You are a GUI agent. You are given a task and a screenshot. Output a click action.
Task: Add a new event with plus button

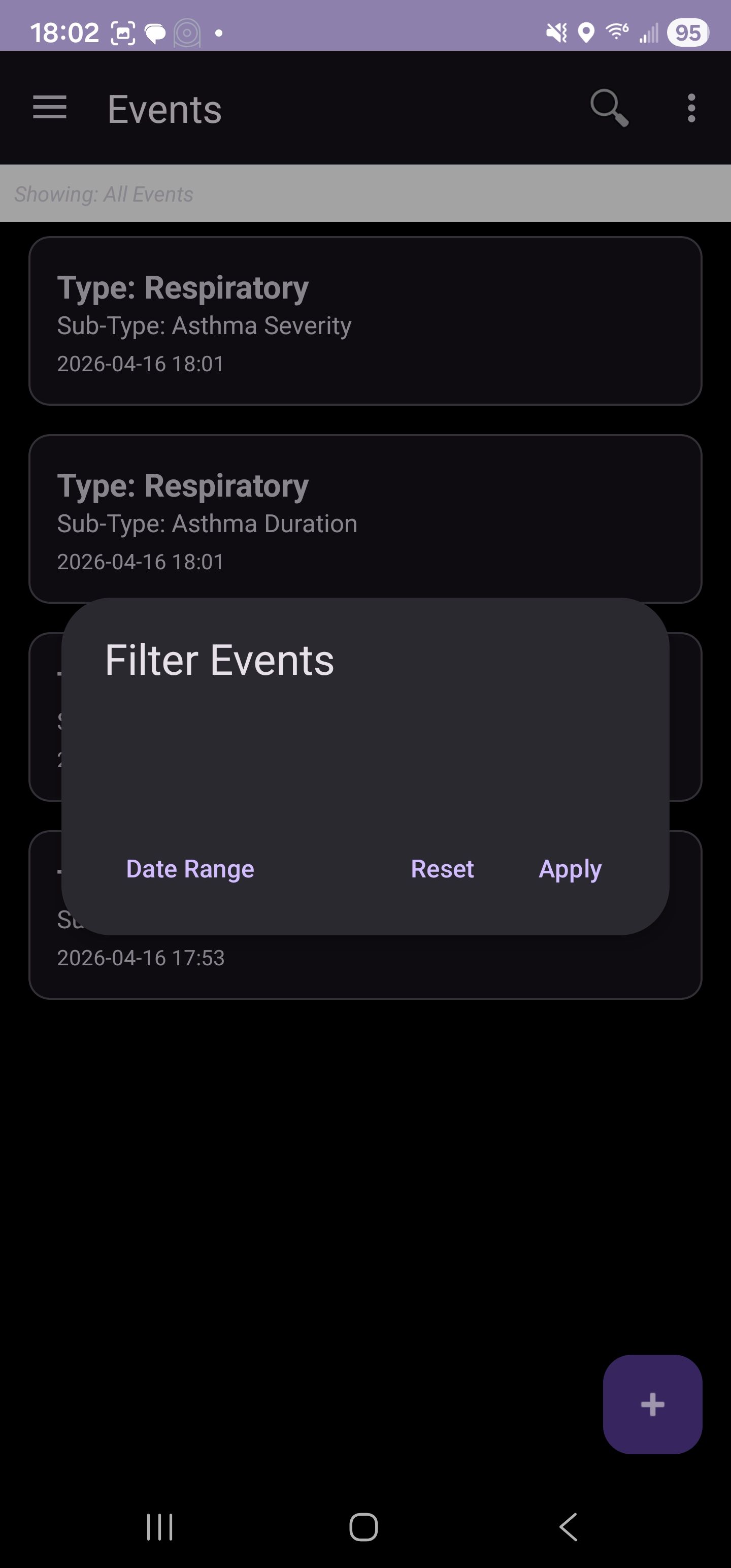pyautogui.click(x=652, y=1404)
